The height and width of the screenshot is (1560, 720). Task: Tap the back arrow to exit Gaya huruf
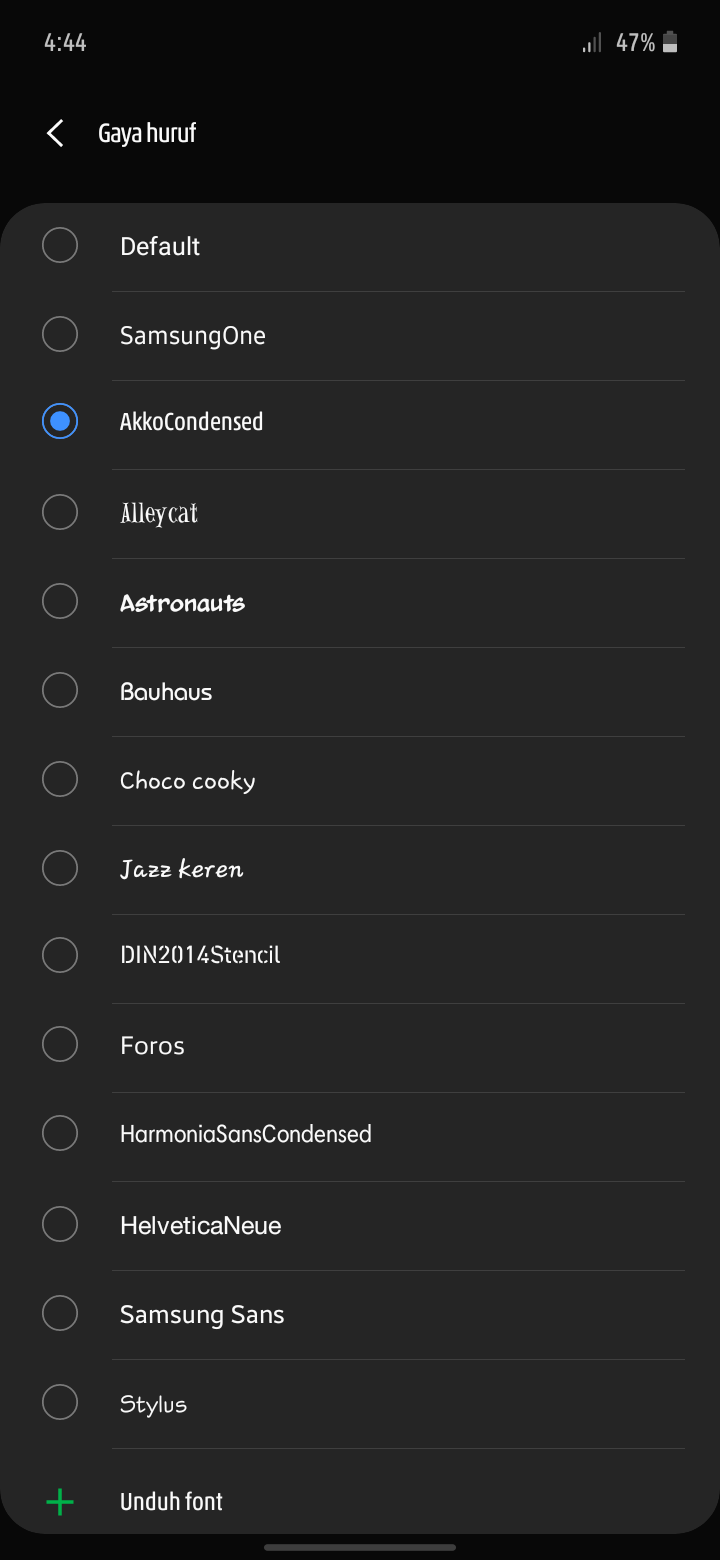point(54,132)
